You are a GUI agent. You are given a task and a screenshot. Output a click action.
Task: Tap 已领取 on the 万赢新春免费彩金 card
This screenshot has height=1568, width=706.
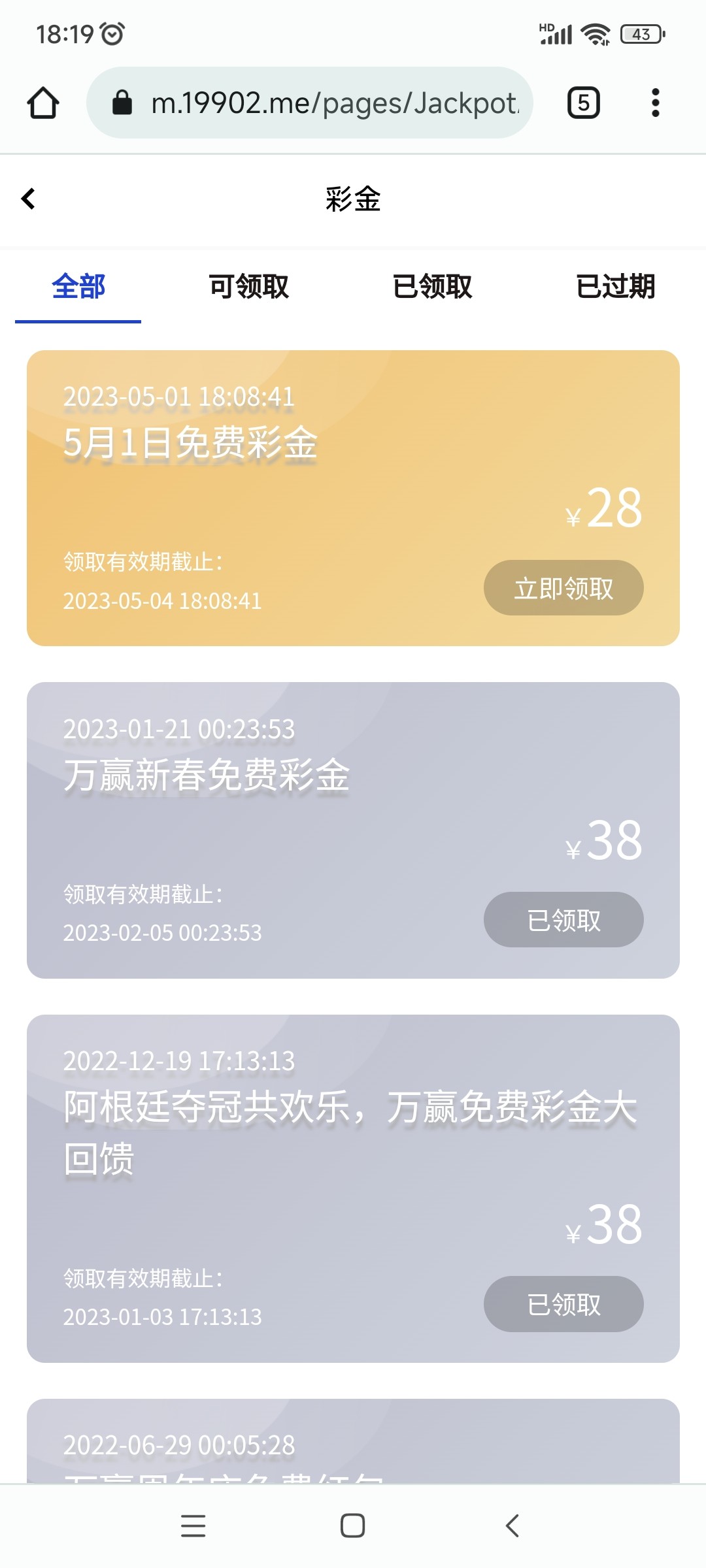(x=563, y=920)
